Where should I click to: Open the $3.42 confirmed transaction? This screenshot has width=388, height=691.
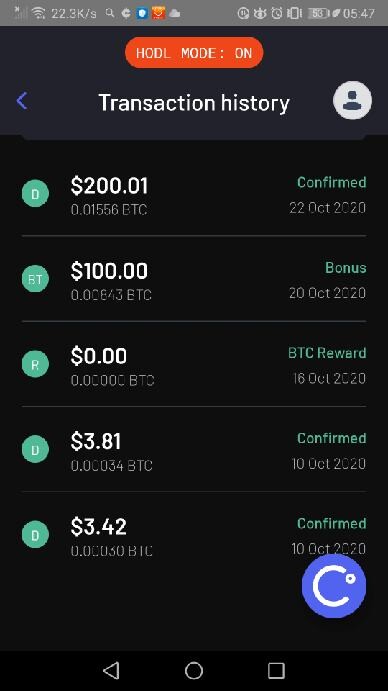pos(194,535)
